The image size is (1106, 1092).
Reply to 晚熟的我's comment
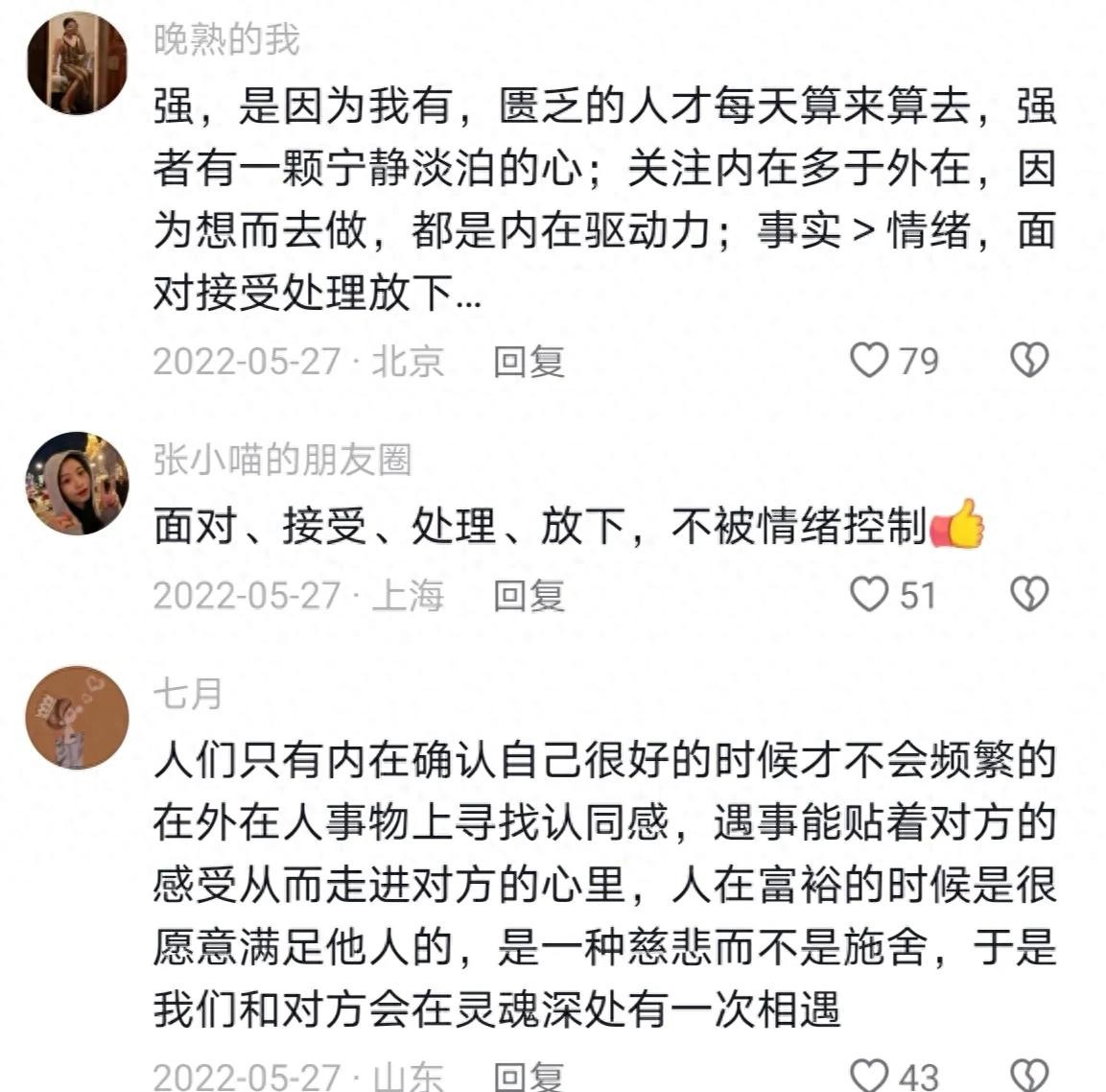[529, 362]
